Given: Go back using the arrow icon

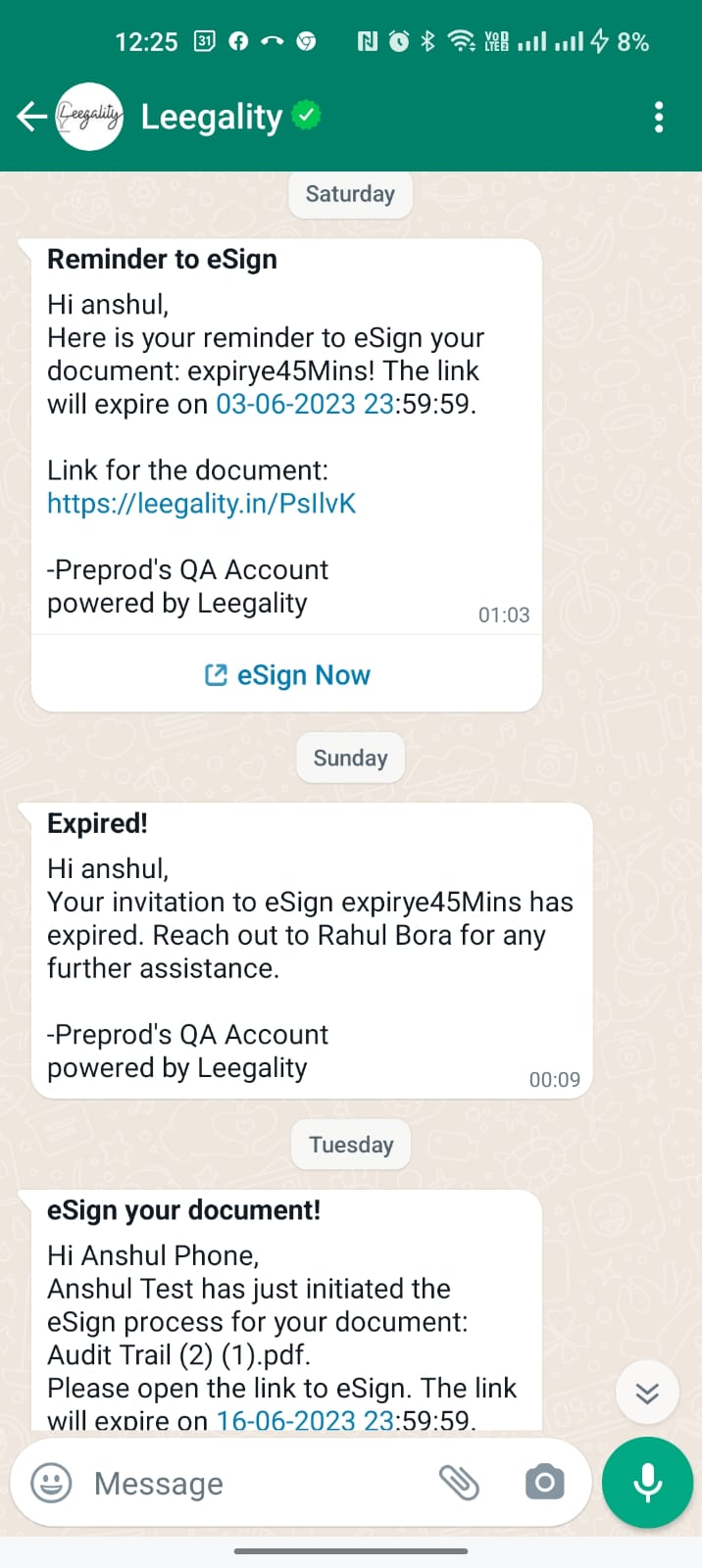Looking at the screenshot, I should click(31, 117).
